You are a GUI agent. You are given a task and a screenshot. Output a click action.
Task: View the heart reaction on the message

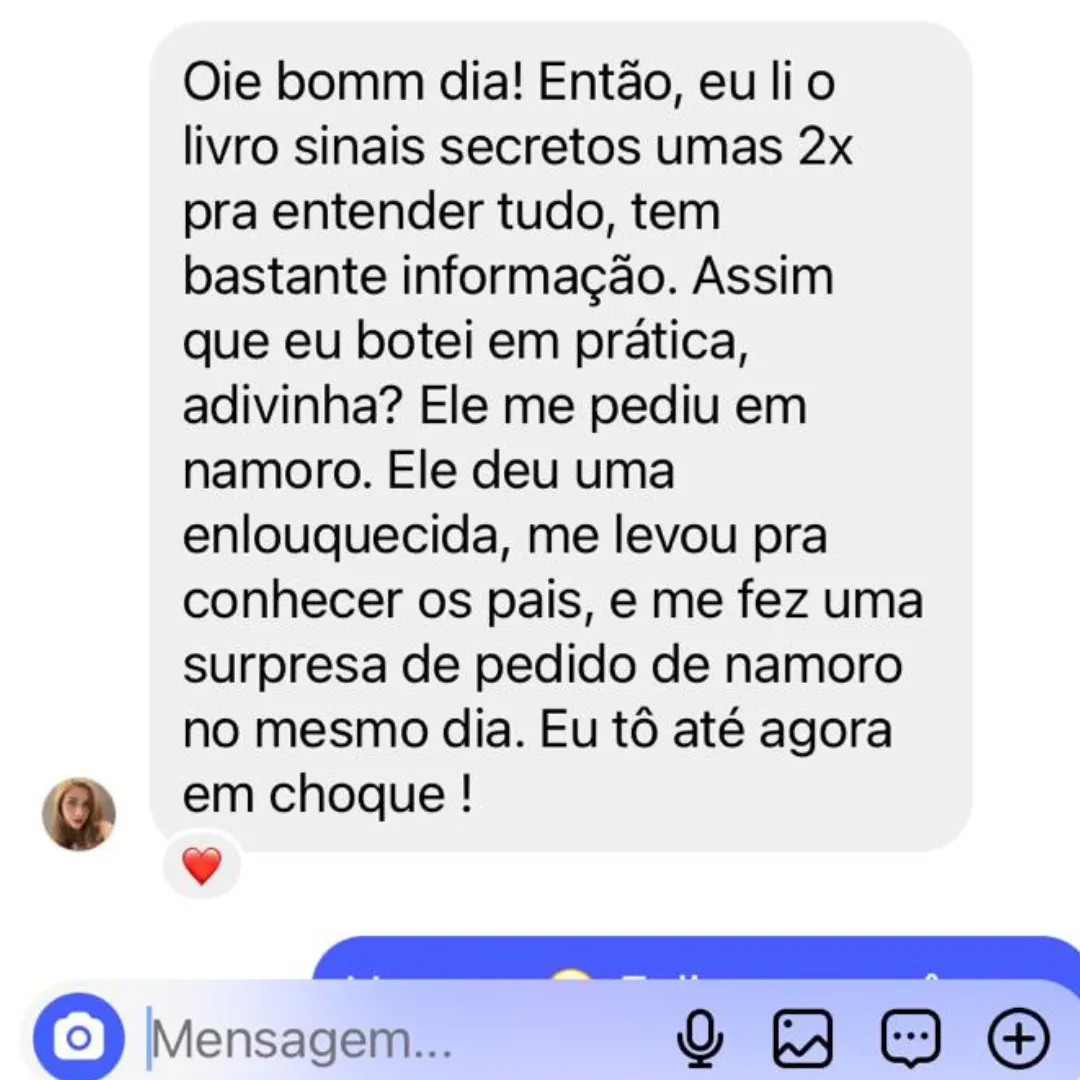point(202,866)
